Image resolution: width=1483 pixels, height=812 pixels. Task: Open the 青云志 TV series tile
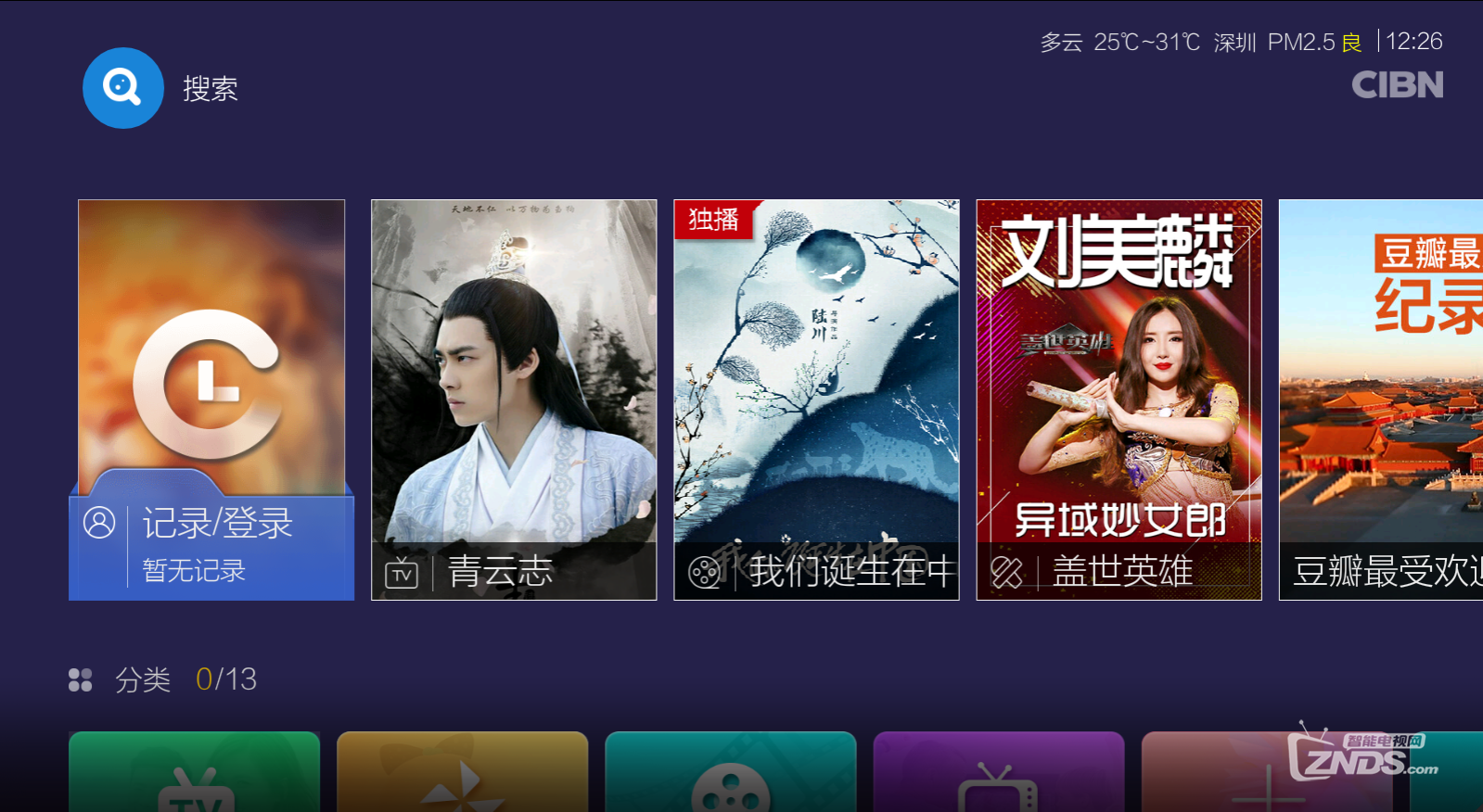click(x=514, y=400)
